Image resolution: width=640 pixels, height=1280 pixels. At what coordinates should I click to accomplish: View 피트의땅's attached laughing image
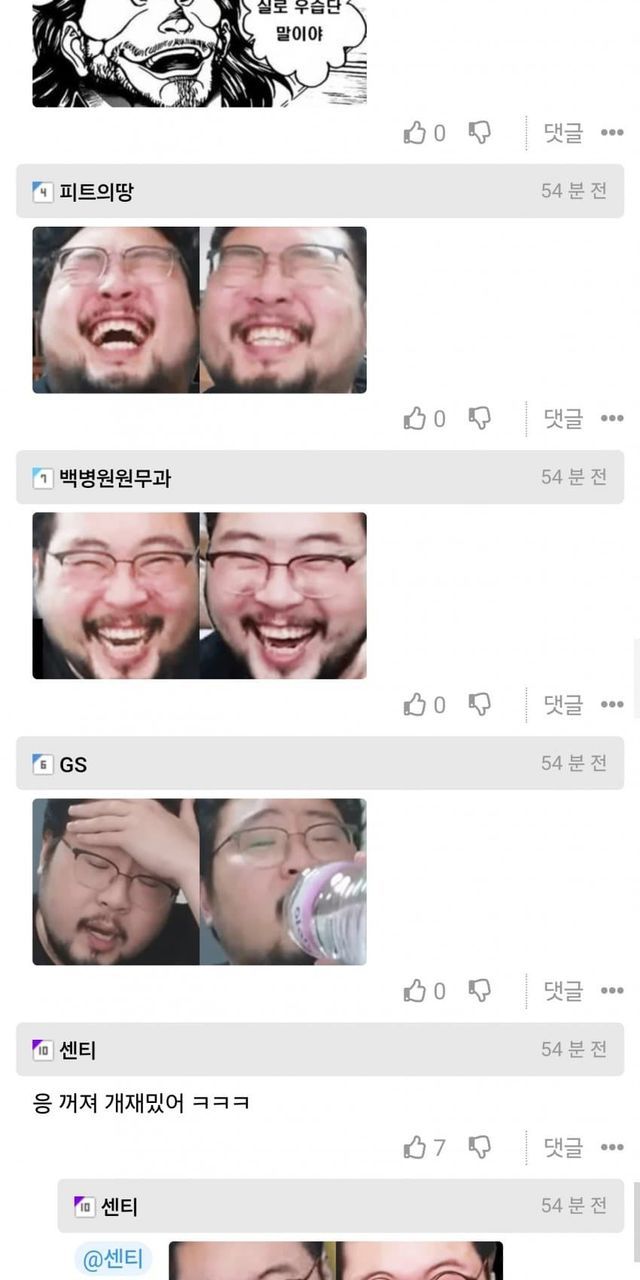pyautogui.click(x=199, y=309)
